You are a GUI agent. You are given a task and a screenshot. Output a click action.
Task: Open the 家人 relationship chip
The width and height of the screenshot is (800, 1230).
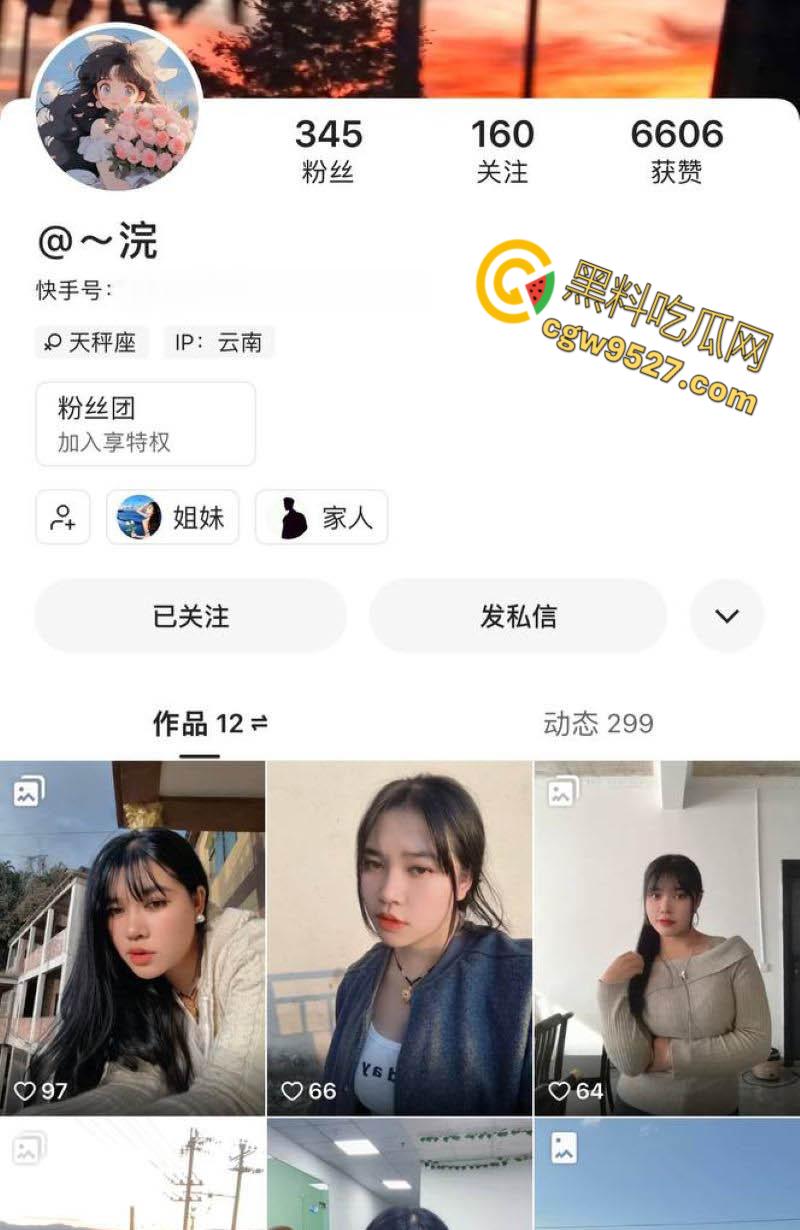(321, 517)
